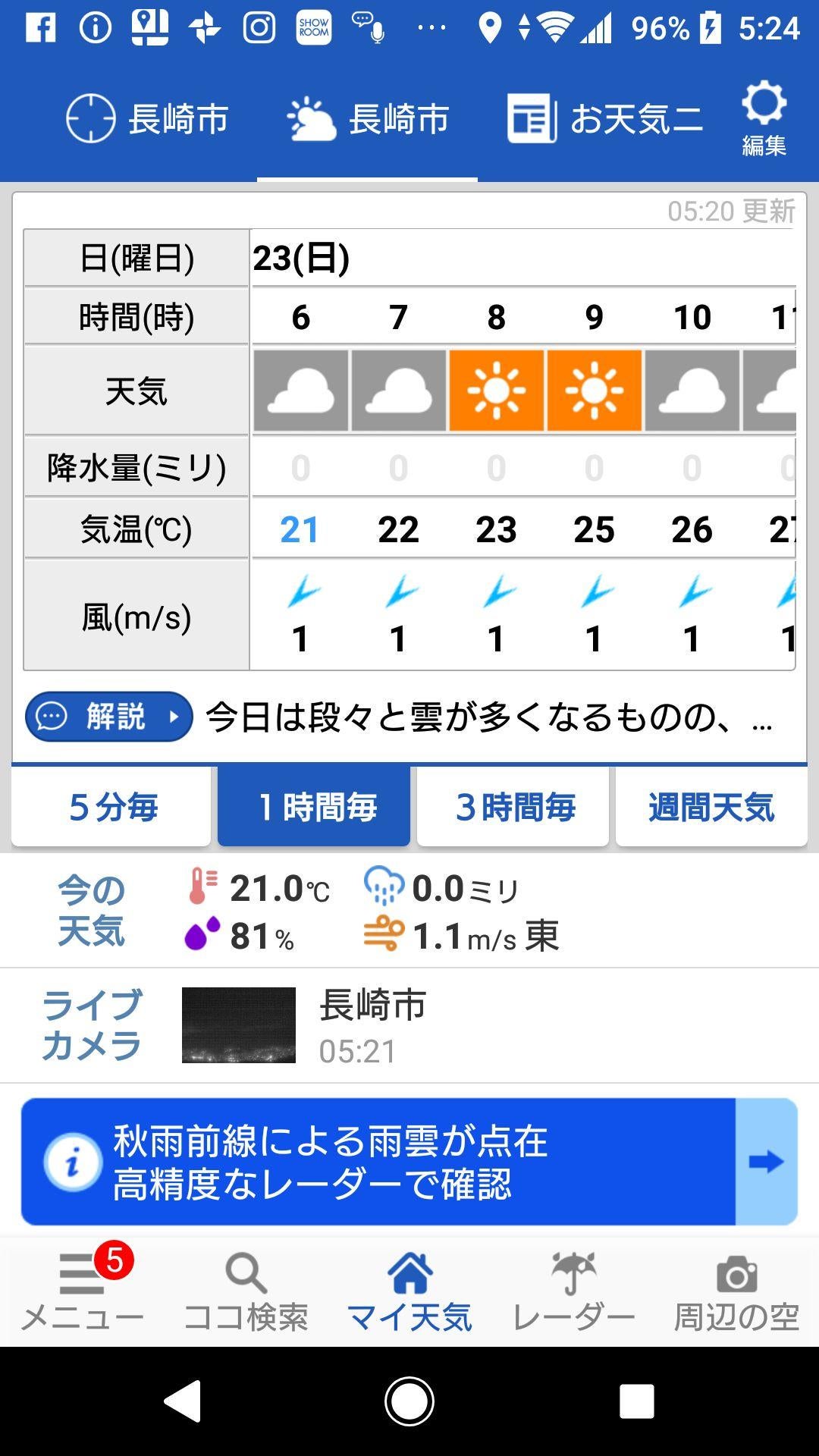This screenshot has height=1456, width=819.
Task: Open the お天気ニュース tab
Action: (605, 119)
